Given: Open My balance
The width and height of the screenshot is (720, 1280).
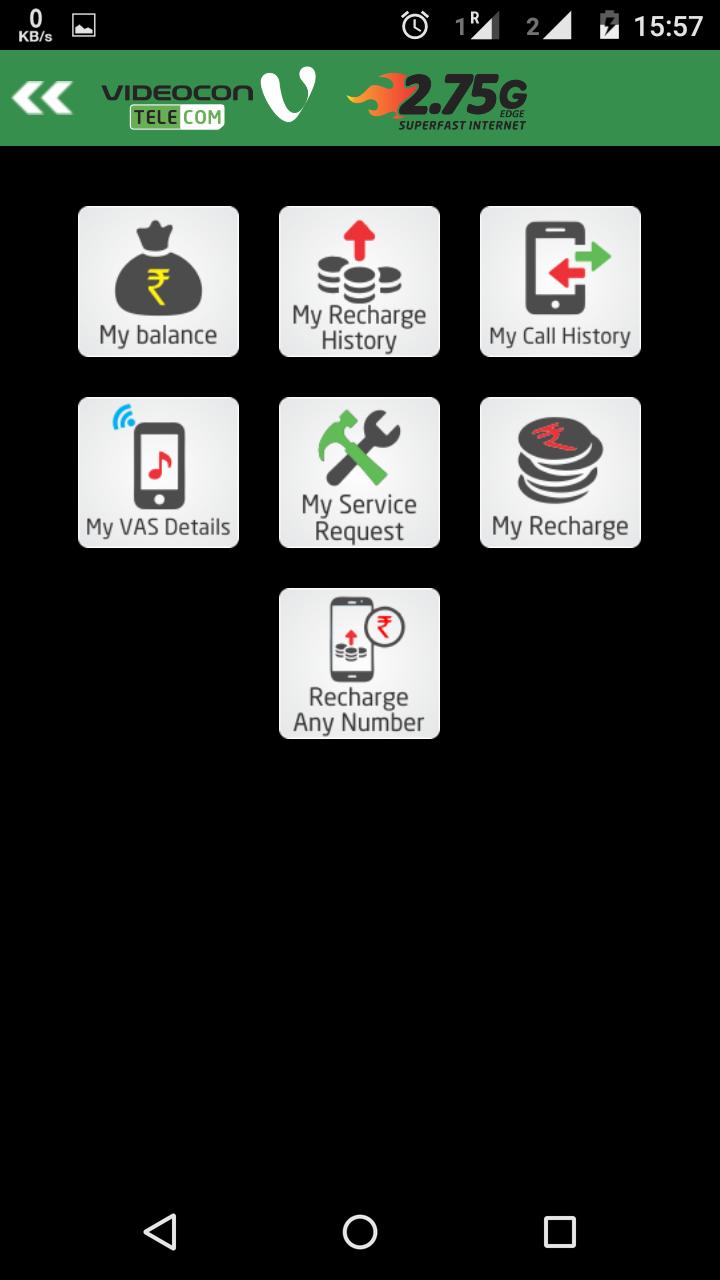Looking at the screenshot, I should click(x=157, y=280).
